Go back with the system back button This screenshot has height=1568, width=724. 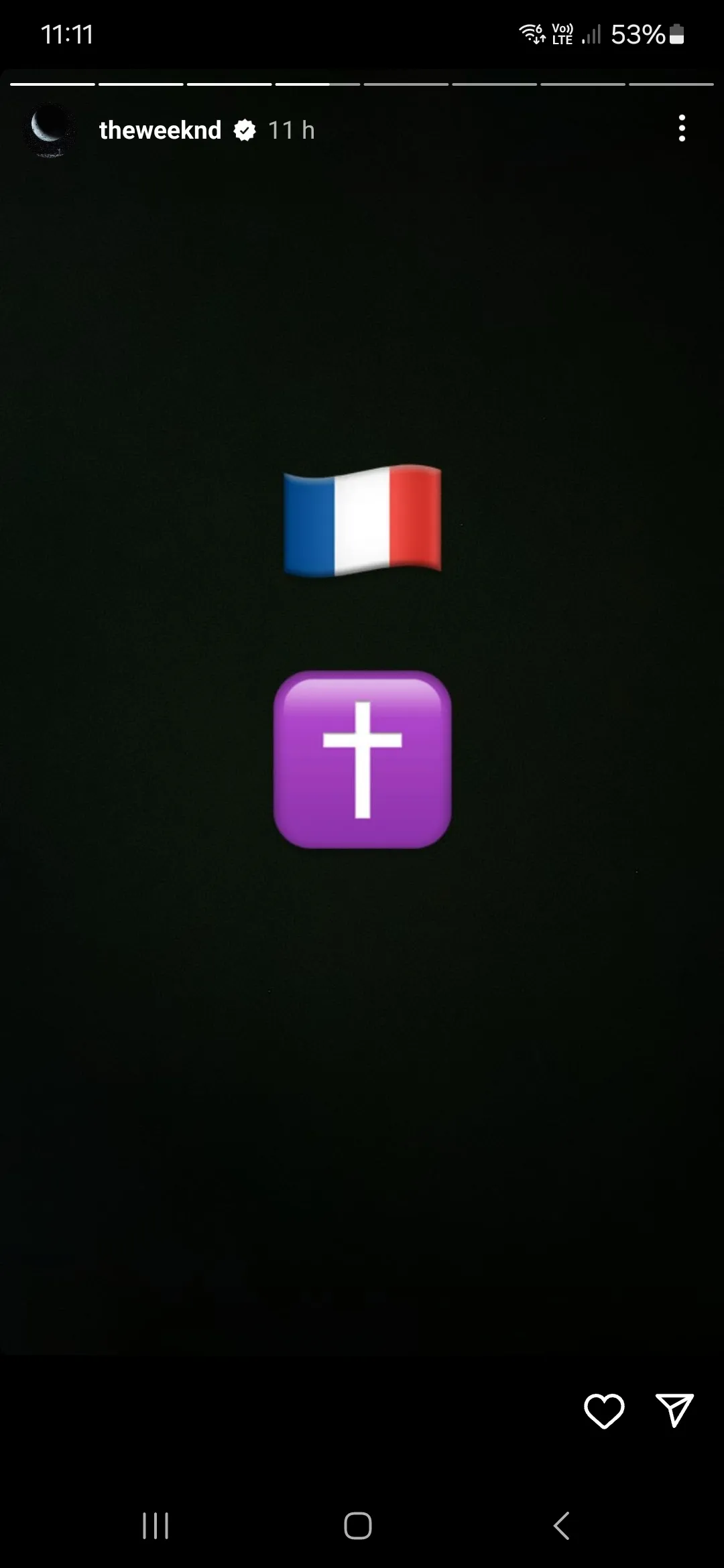pos(562,1526)
